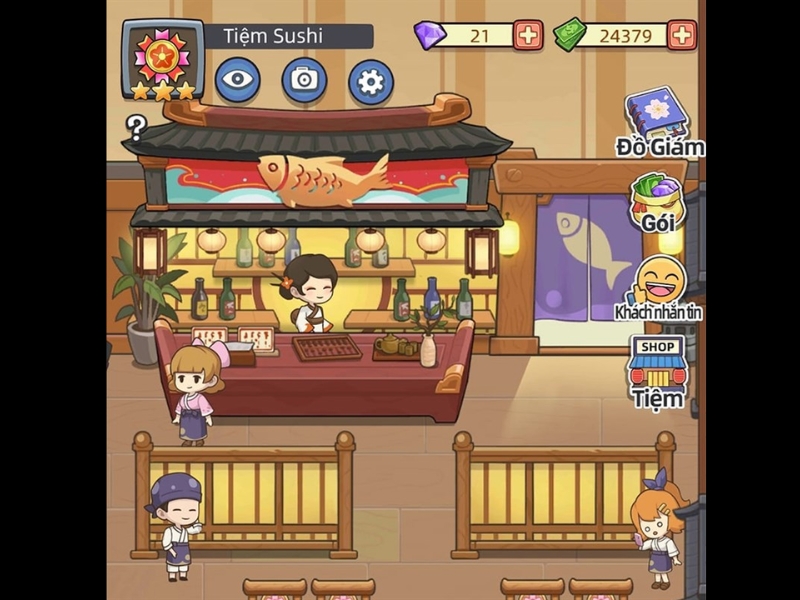Open the Tiệm shop
800x600 pixels.
tap(657, 365)
